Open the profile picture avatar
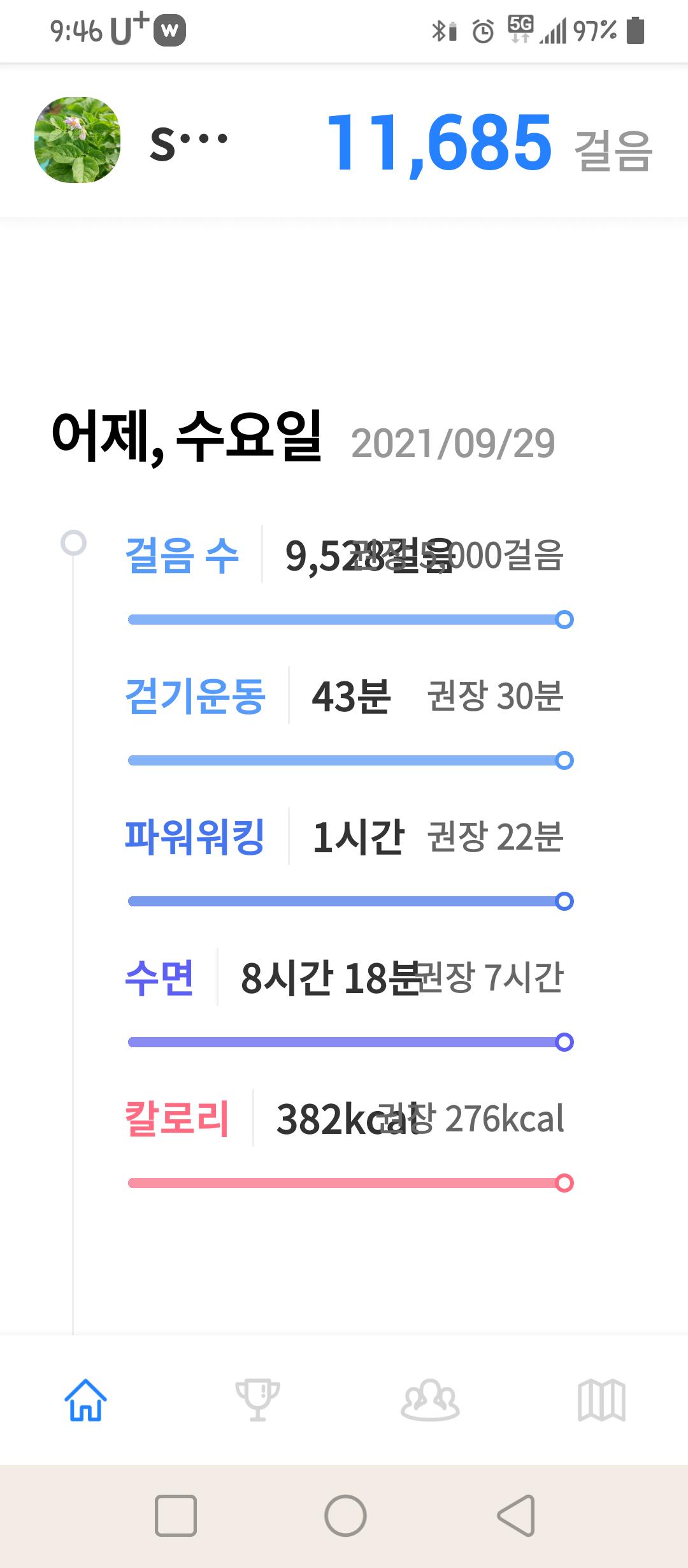 pyautogui.click(x=77, y=140)
